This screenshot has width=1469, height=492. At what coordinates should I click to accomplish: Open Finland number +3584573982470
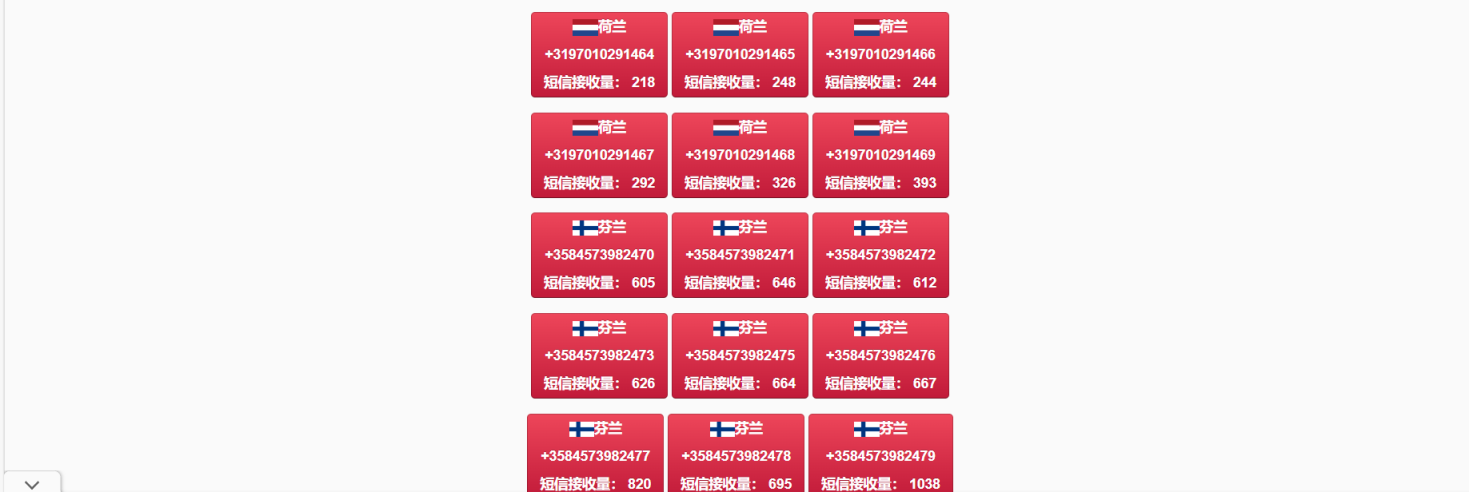click(x=599, y=255)
